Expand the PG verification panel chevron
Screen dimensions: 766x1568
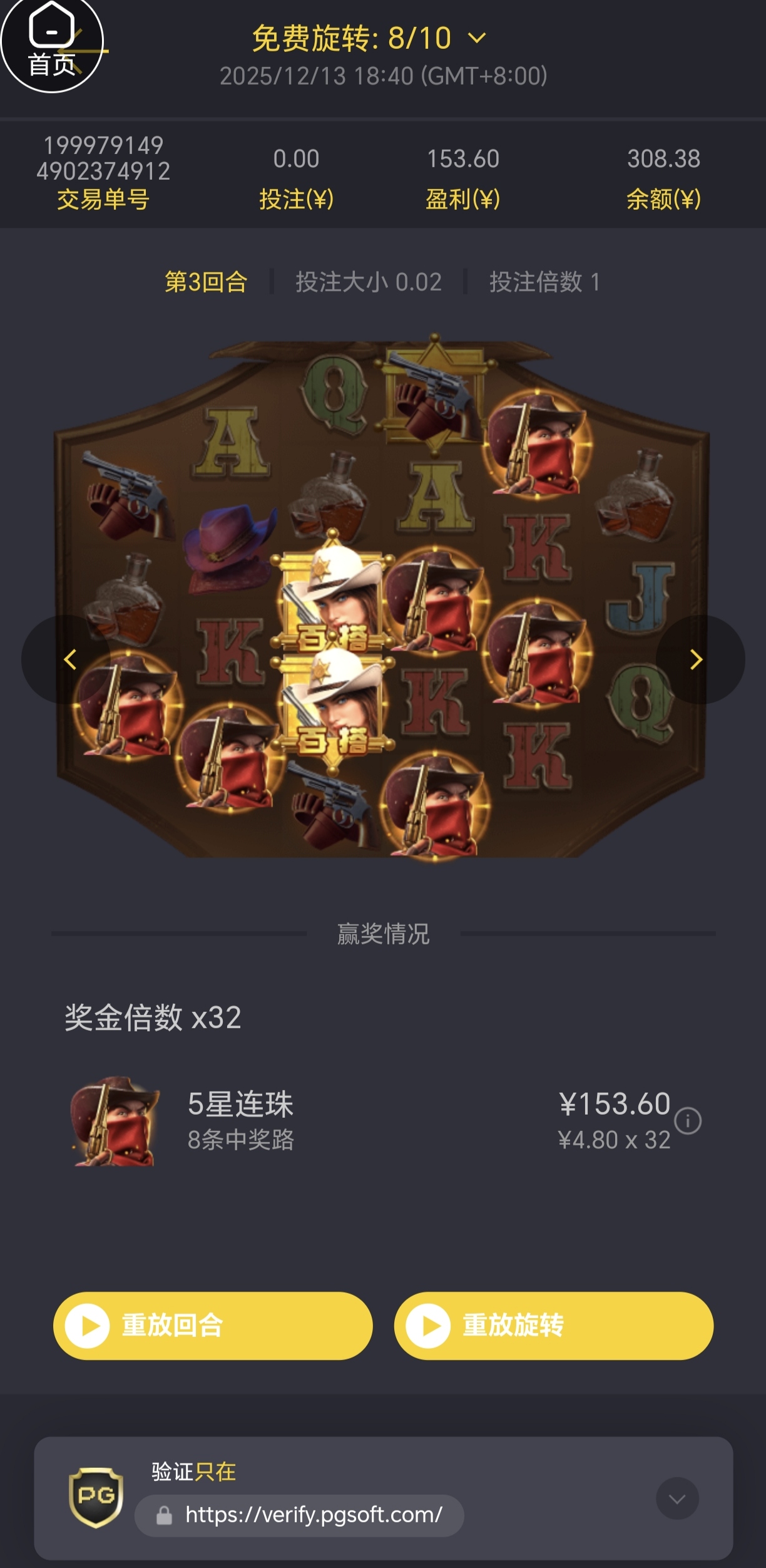pyautogui.click(x=677, y=1498)
